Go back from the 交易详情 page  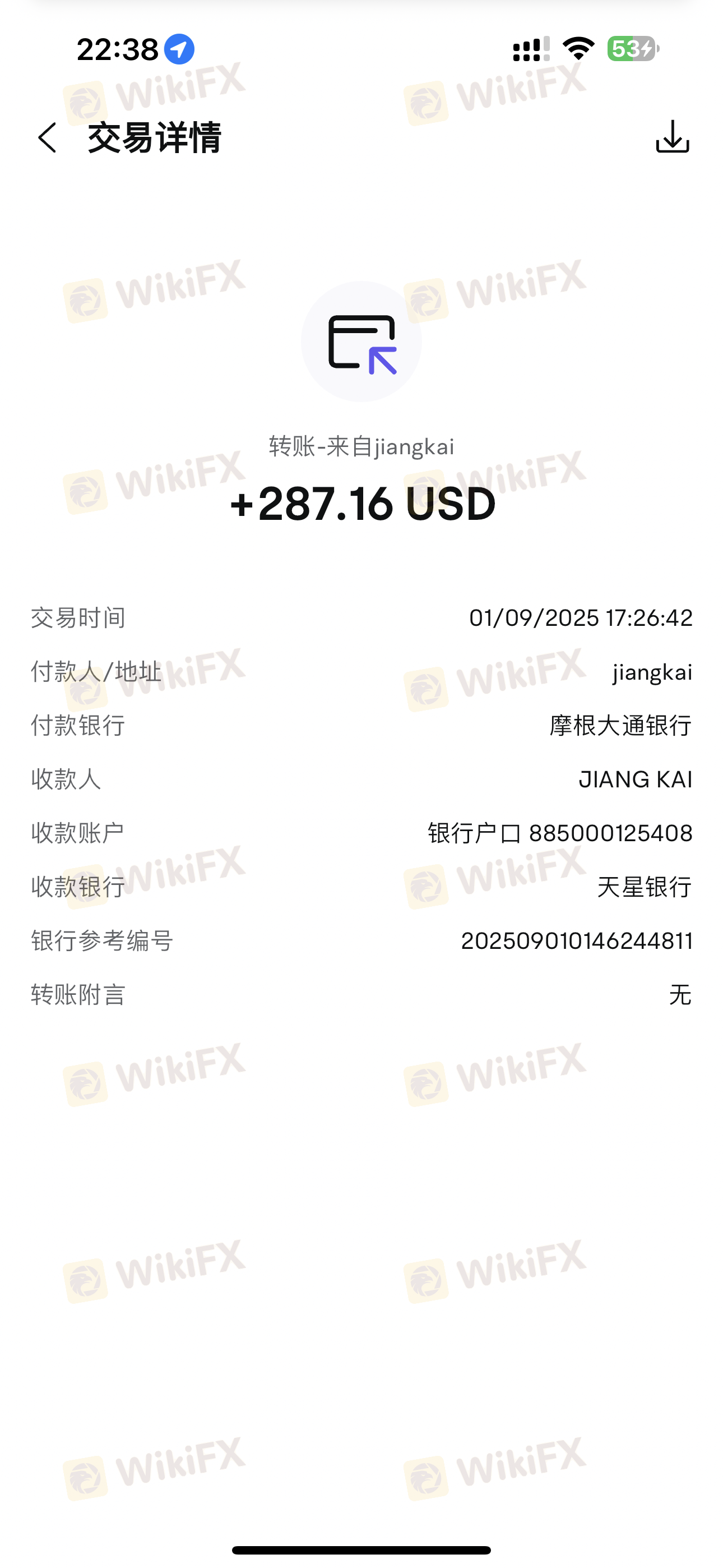[48, 137]
